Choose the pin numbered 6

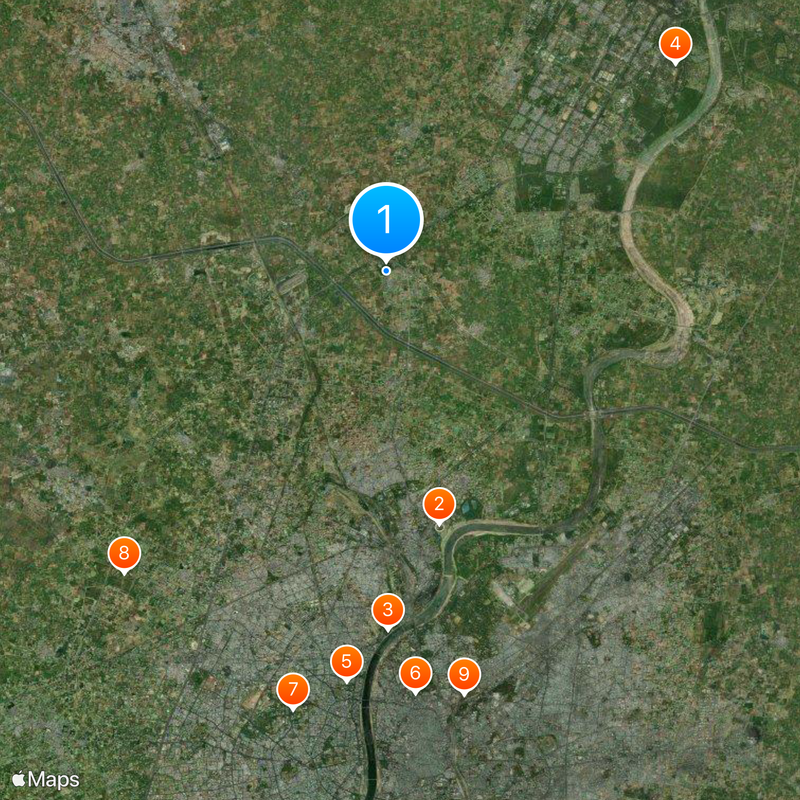coord(415,673)
